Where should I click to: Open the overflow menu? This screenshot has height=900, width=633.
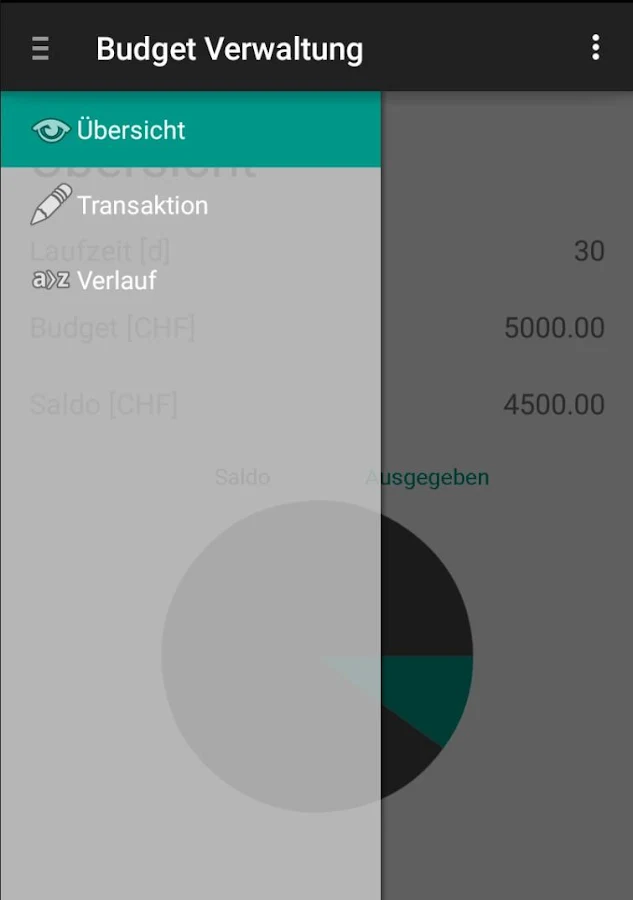[595, 47]
